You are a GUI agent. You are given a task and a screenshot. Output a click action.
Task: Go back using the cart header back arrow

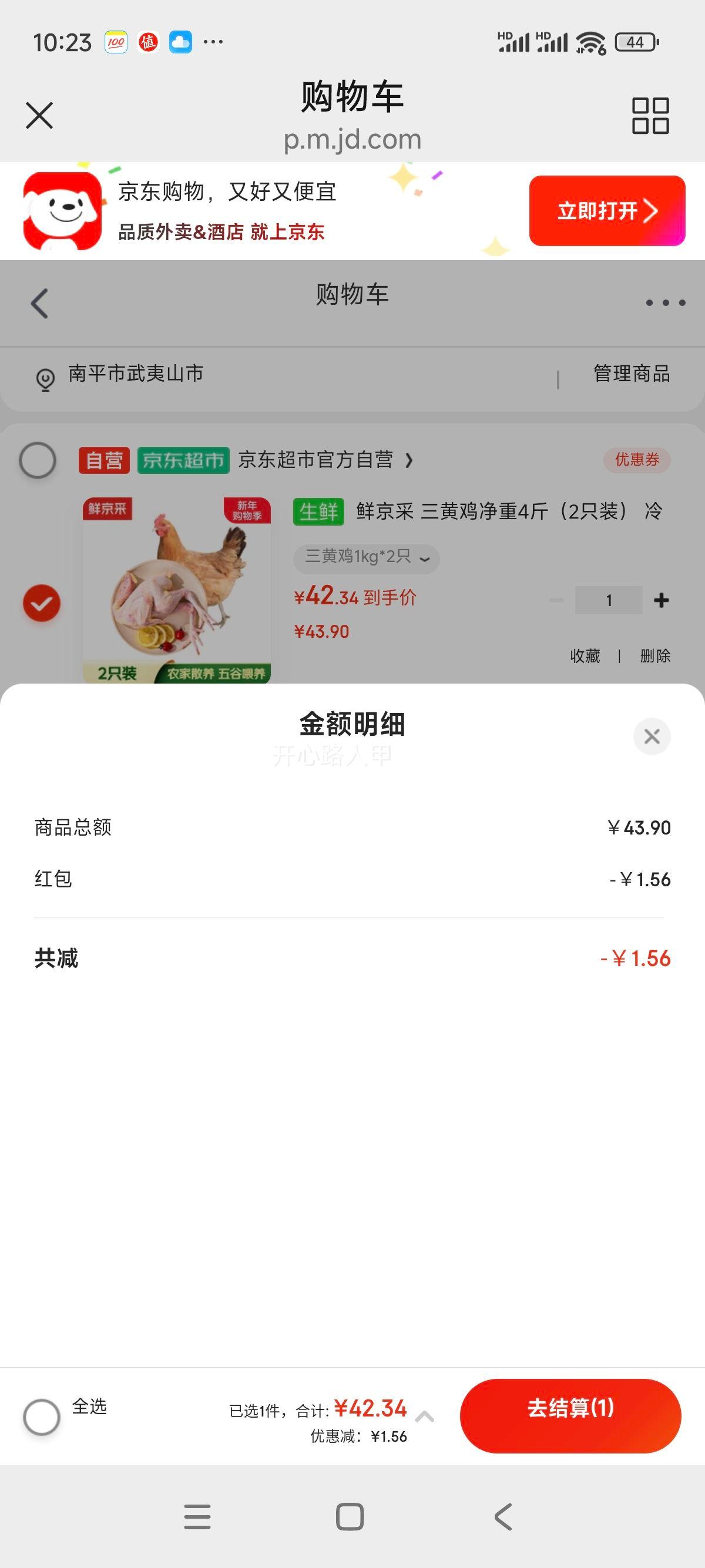click(x=38, y=304)
